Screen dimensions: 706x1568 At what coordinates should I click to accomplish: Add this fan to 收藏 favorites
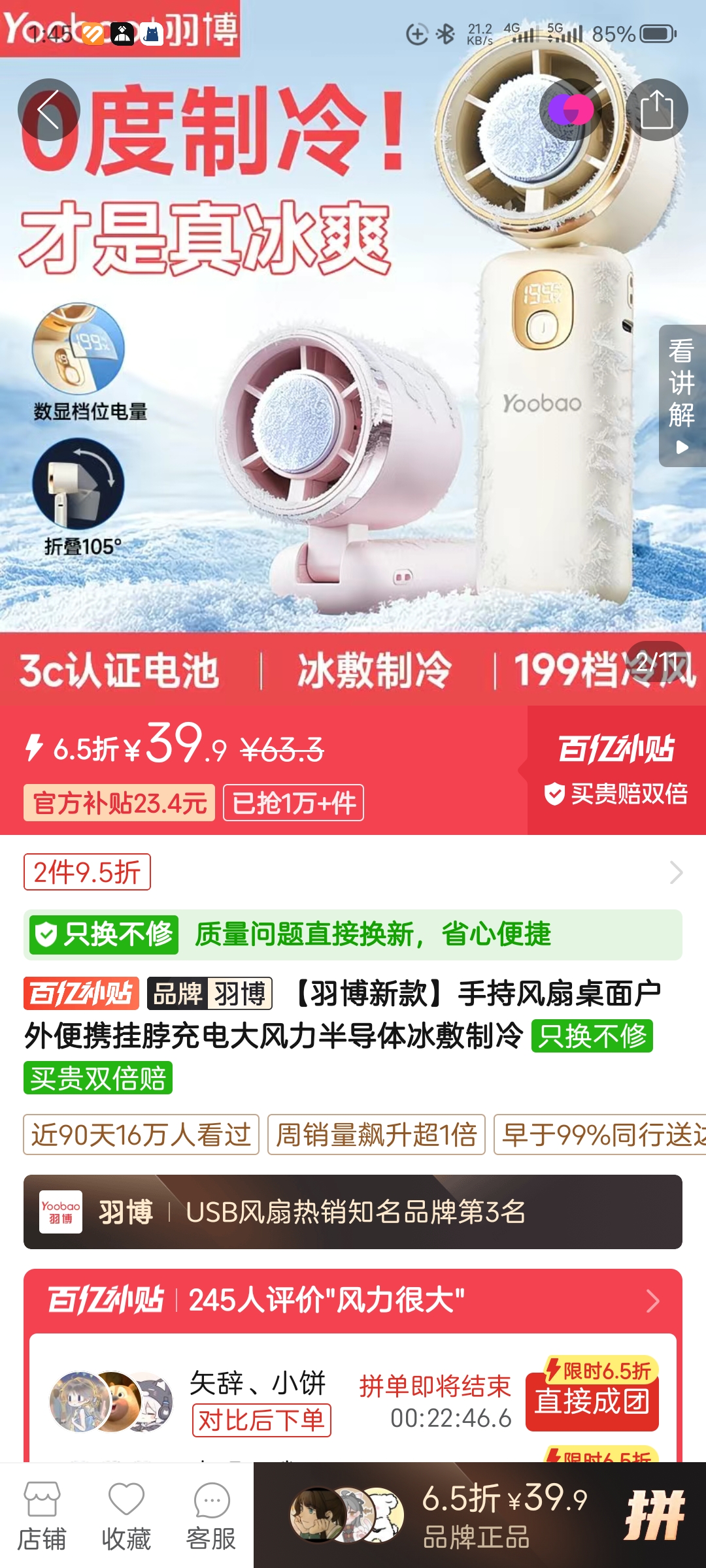click(x=126, y=1516)
